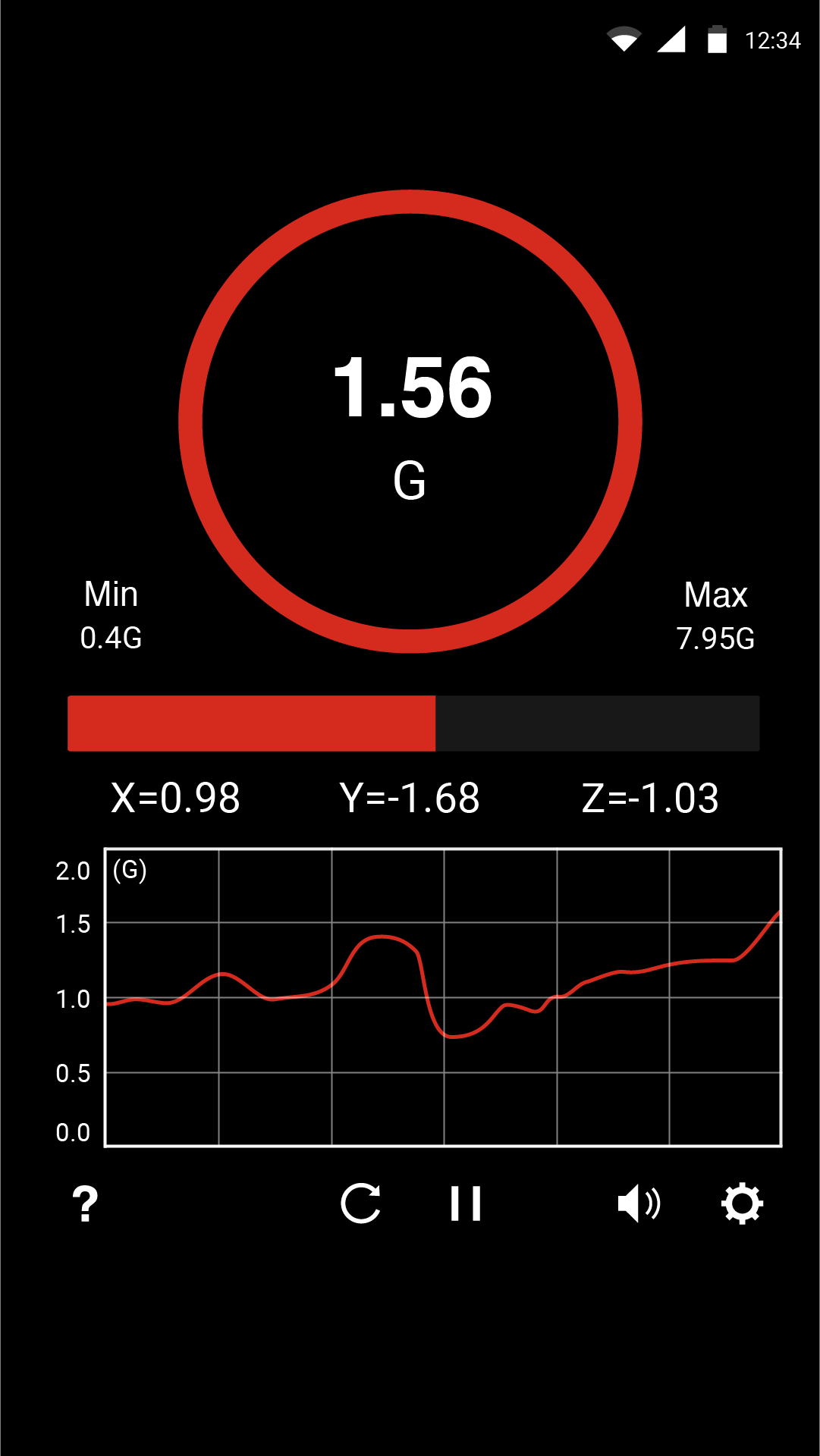This screenshot has width=820, height=1456.
Task: Toggle the sound speaker icon
Action: tap(639, 1203)
